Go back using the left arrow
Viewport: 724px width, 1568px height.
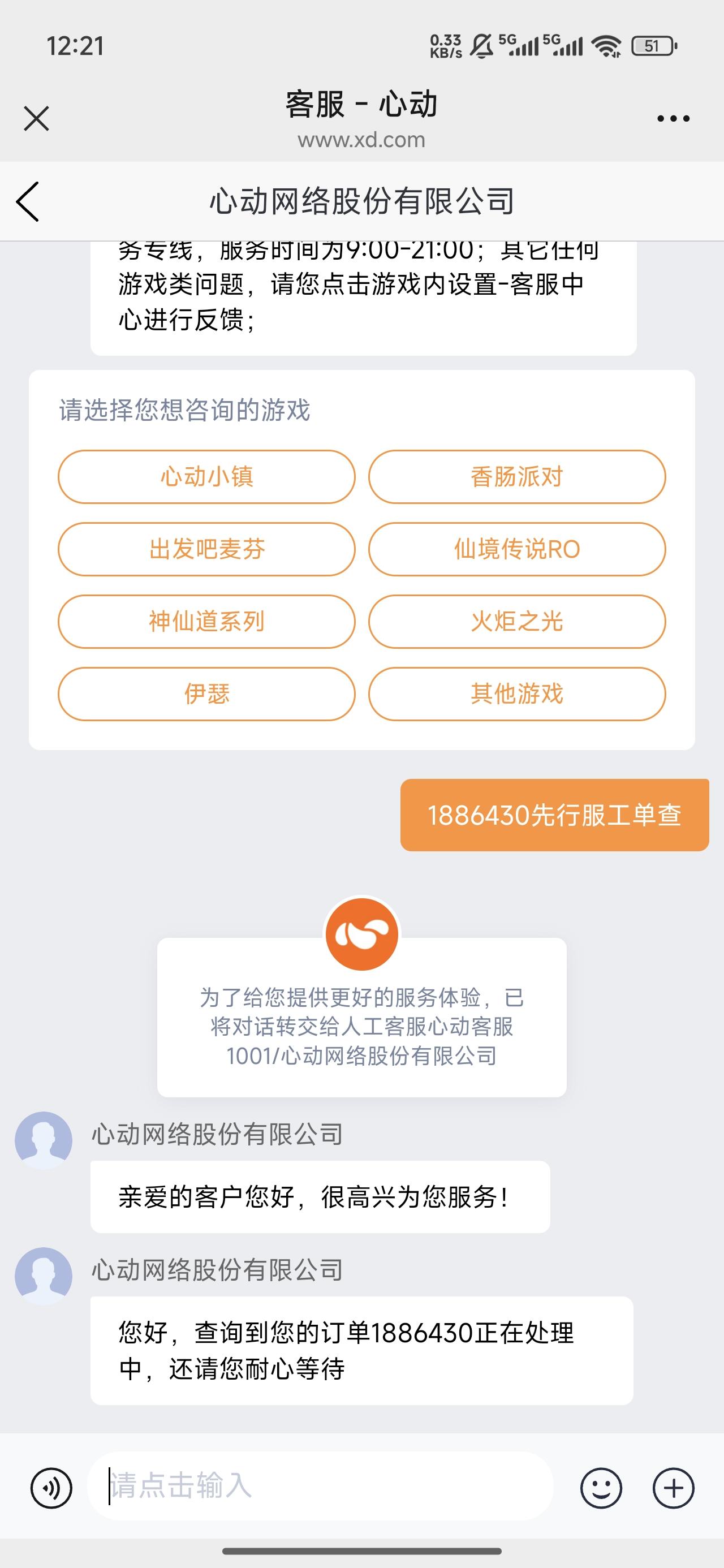[28, 201]
